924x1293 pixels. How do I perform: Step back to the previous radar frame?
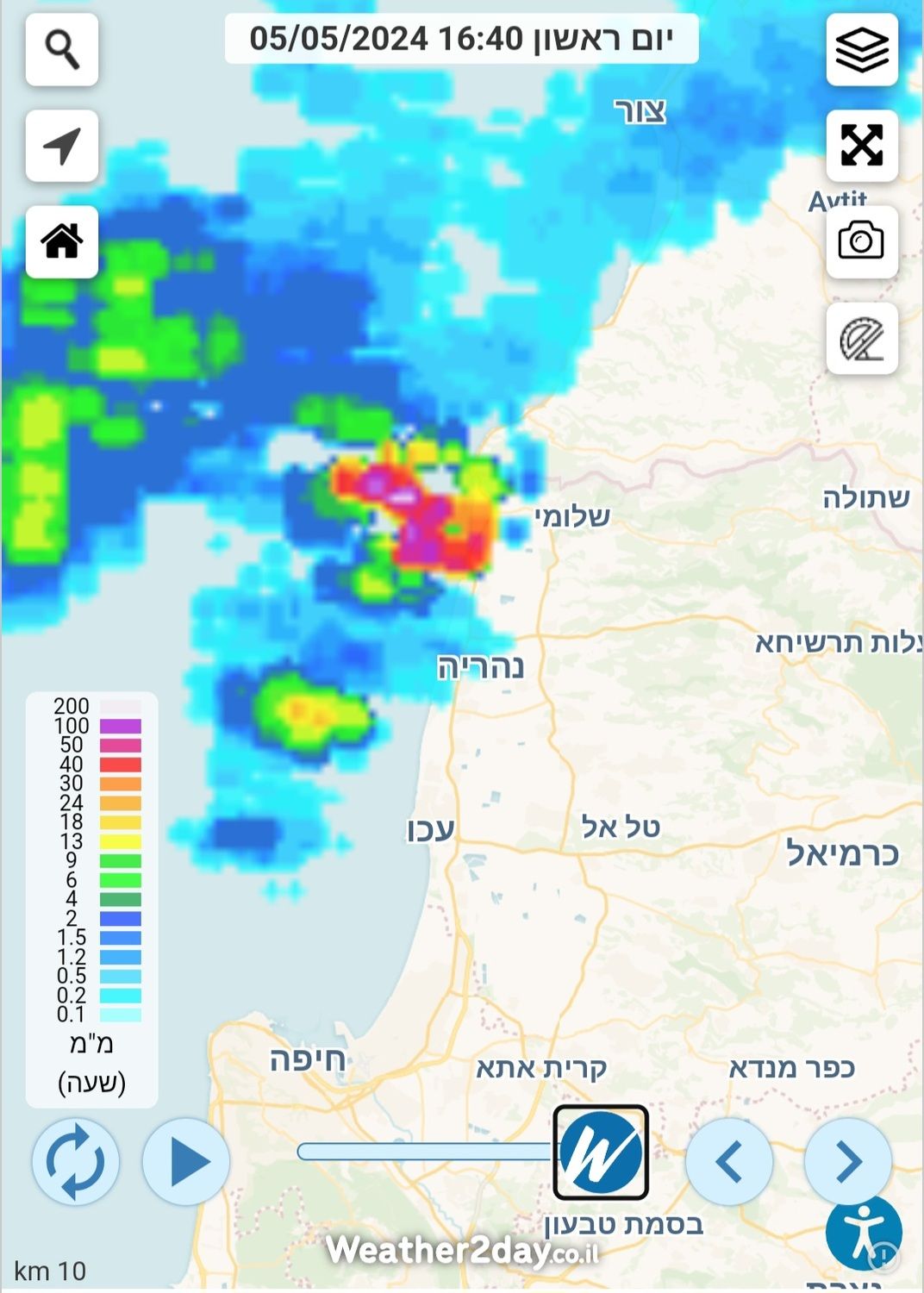(729, 1161)
